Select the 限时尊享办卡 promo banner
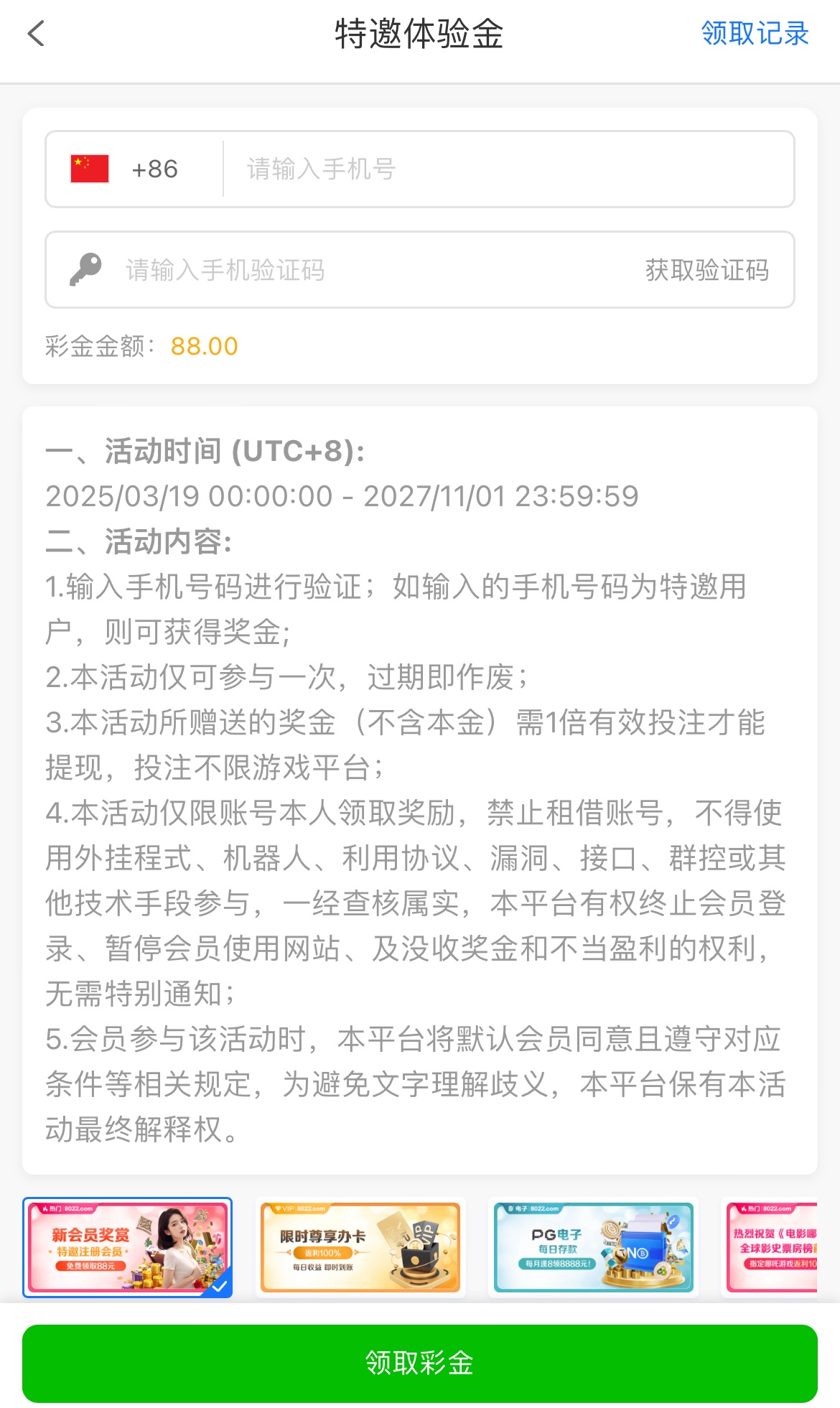Screen dimensions: 840x1408 coord(360,1247)
